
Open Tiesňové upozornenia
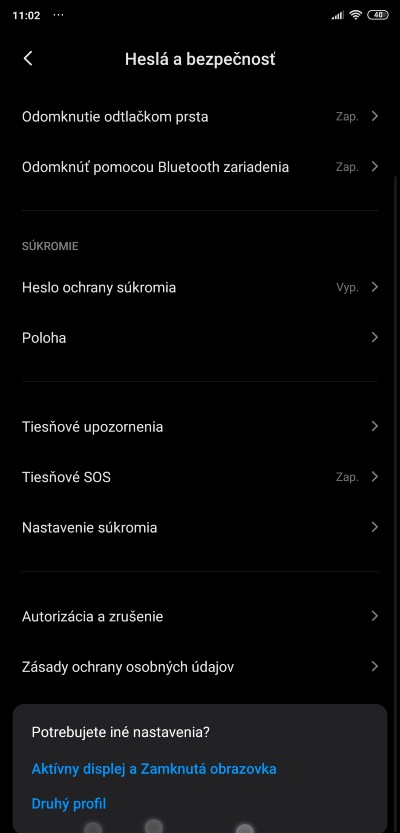200,427
